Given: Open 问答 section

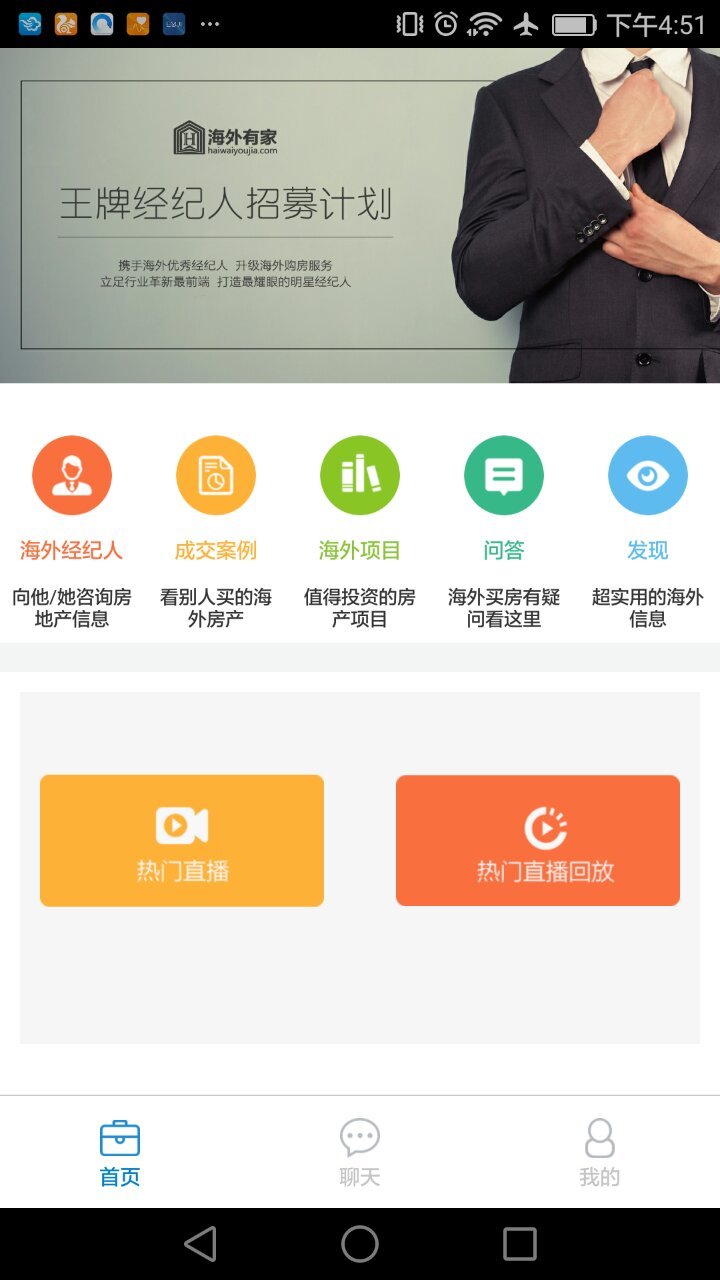Looking at the screenshot, I should click(x=504, y=531).
